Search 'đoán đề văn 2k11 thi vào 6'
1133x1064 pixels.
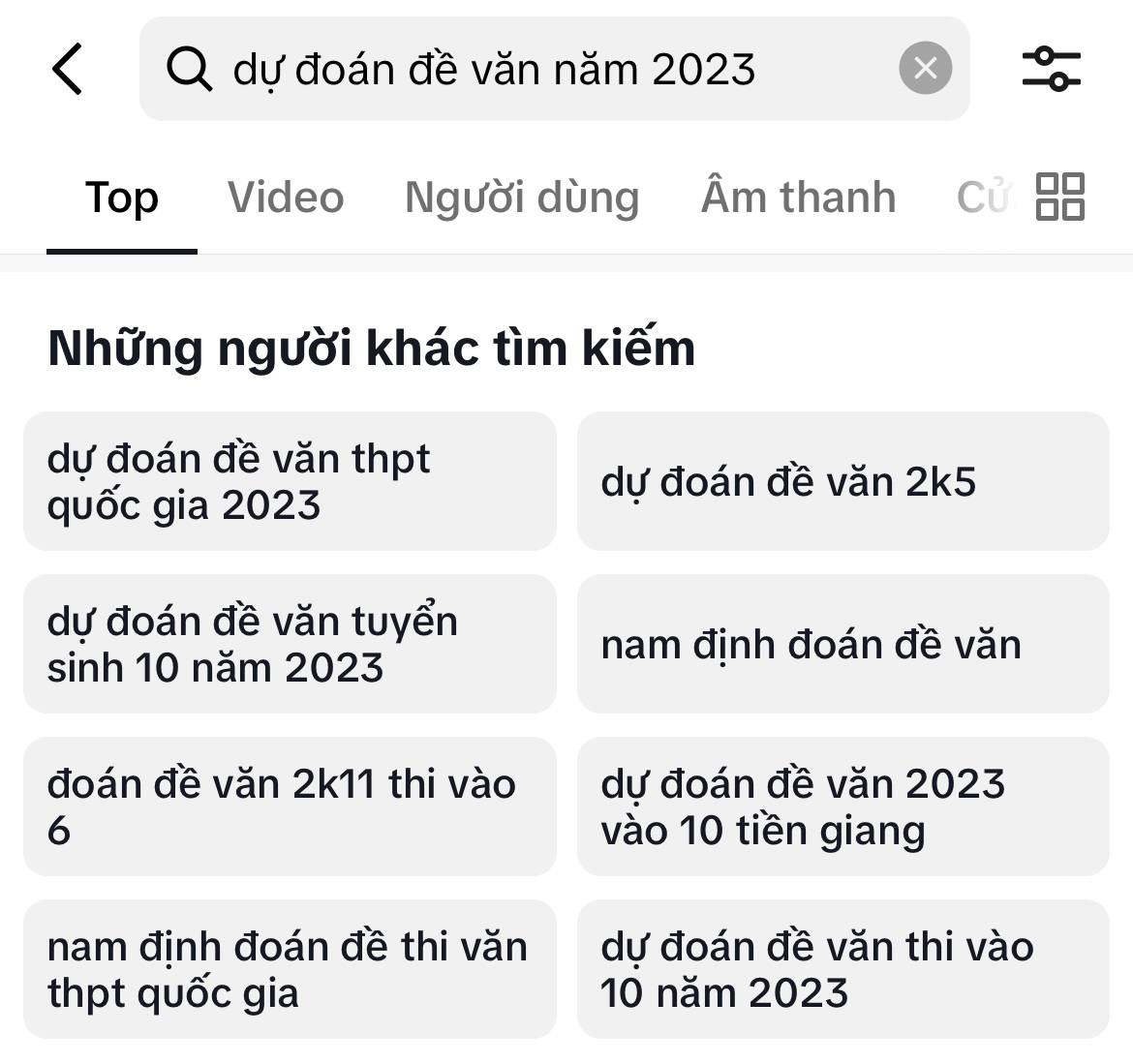[x=290, y=806]
